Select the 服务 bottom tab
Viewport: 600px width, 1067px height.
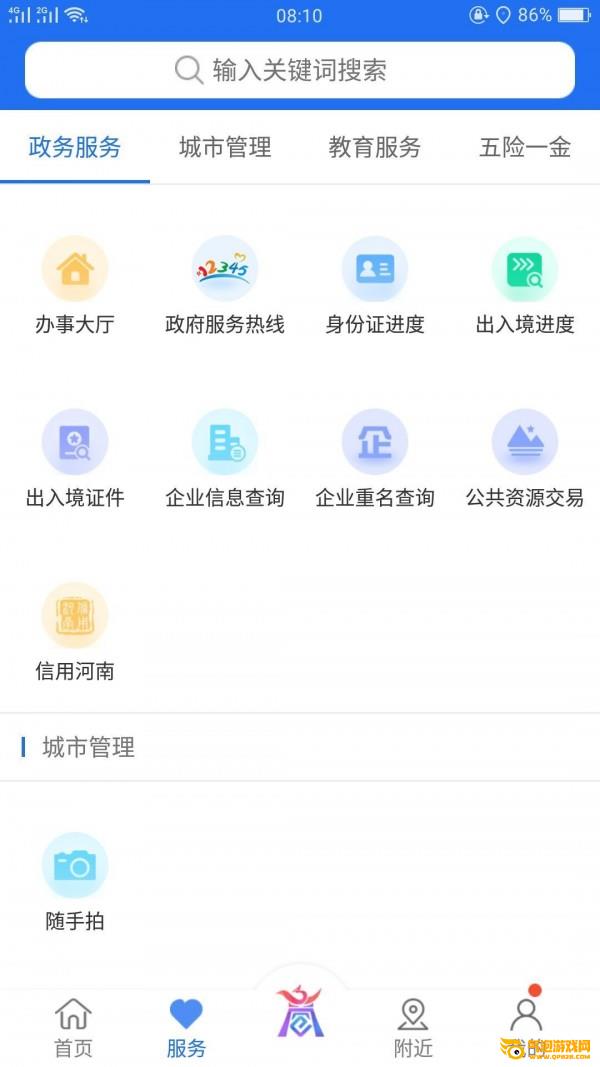(186, 1028)
